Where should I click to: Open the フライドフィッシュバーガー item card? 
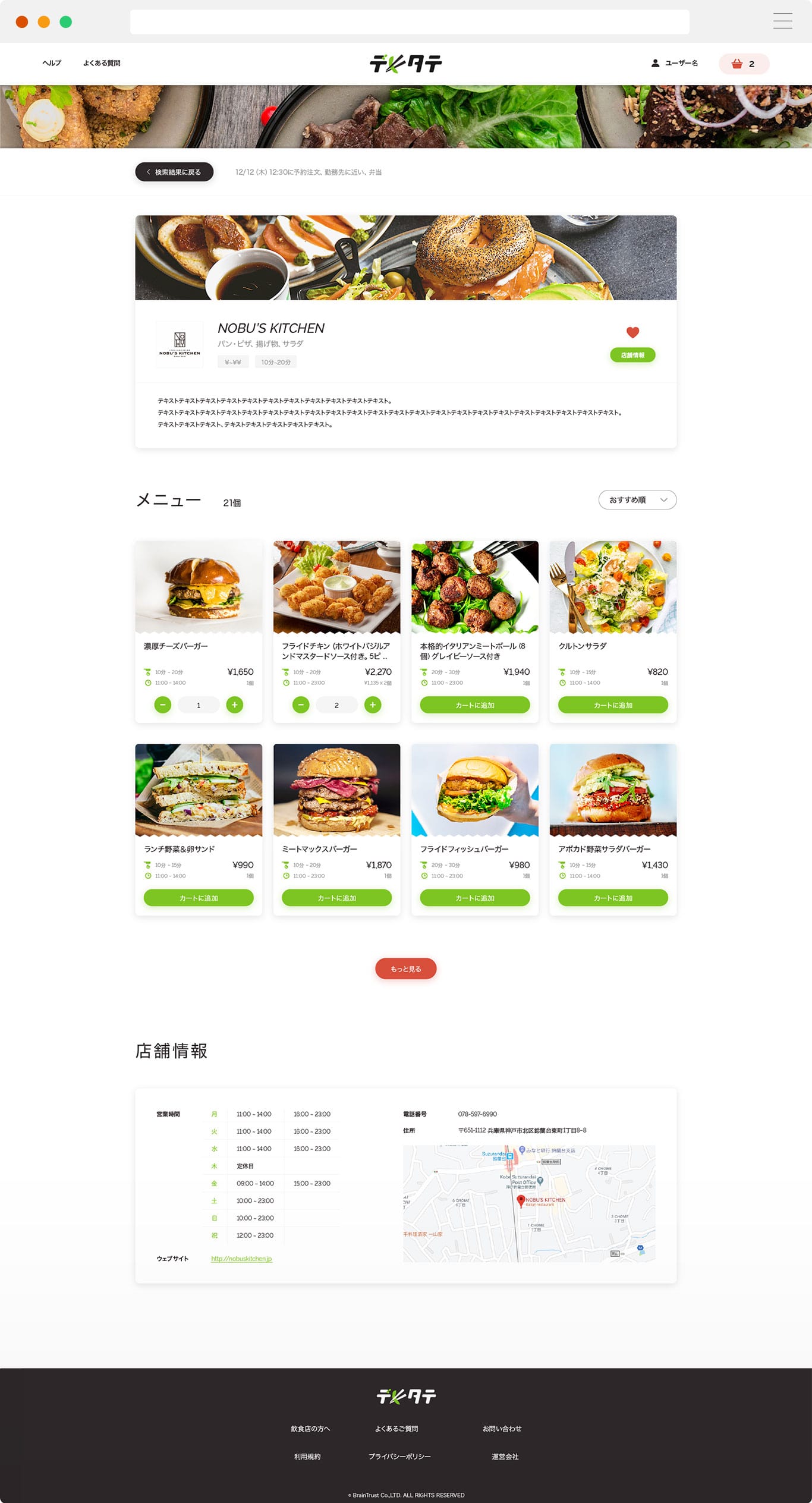click(x=474, y=790)
